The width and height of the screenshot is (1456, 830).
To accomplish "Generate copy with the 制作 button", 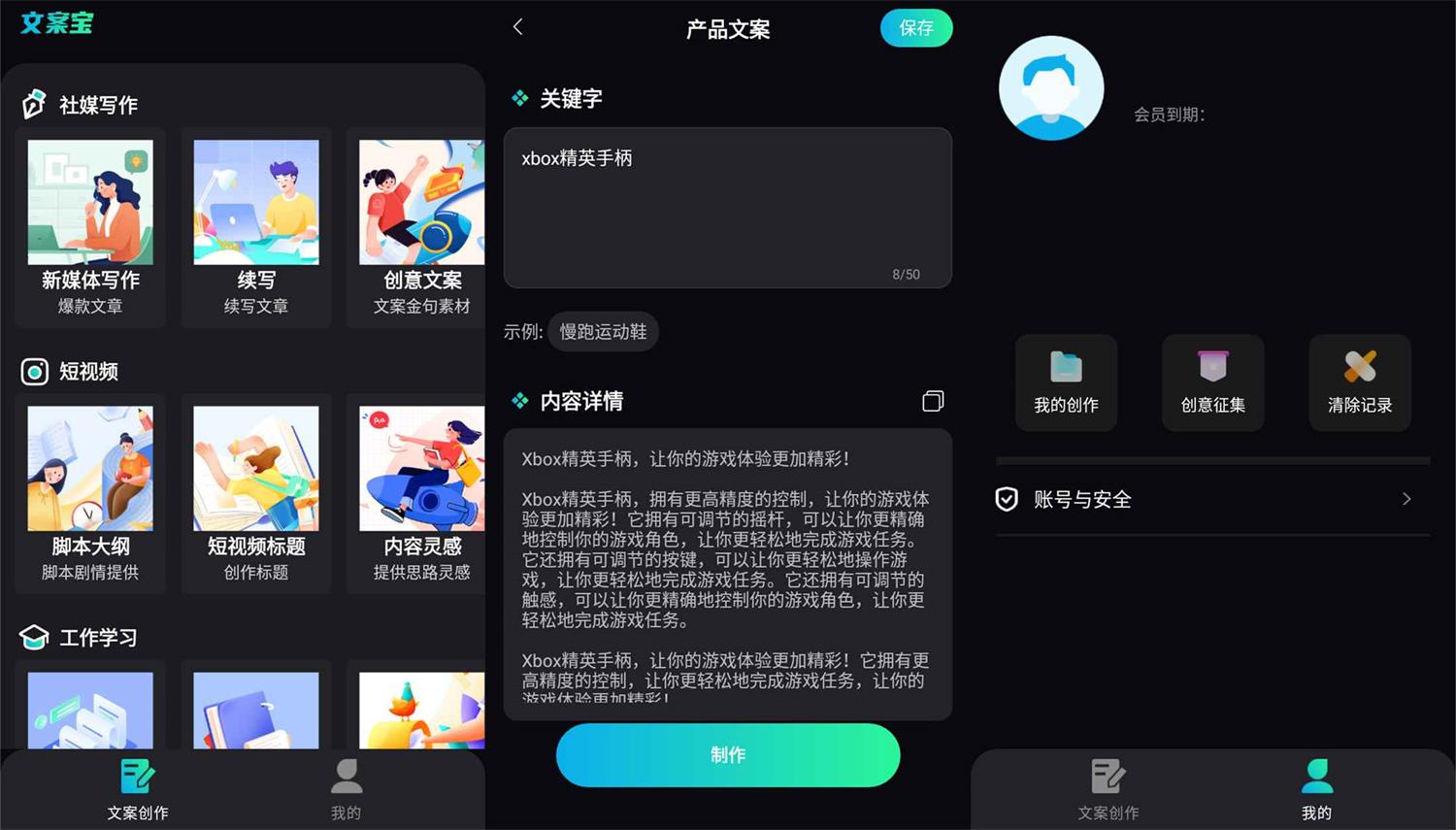I will pyautogui.click(x=727, y=754).
